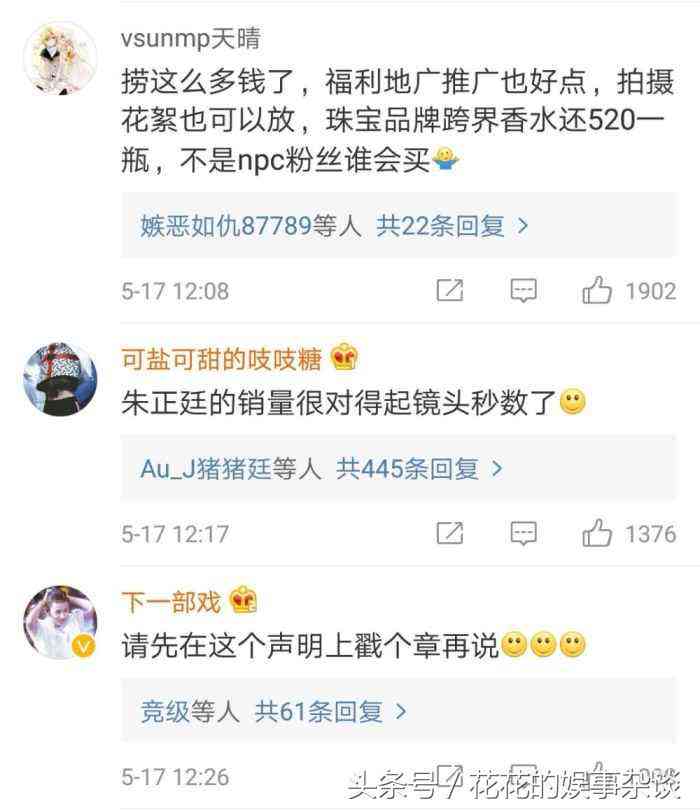View the 共445条回复 replies
Viewport: 700px width, 811px height.
pos(419,468)
